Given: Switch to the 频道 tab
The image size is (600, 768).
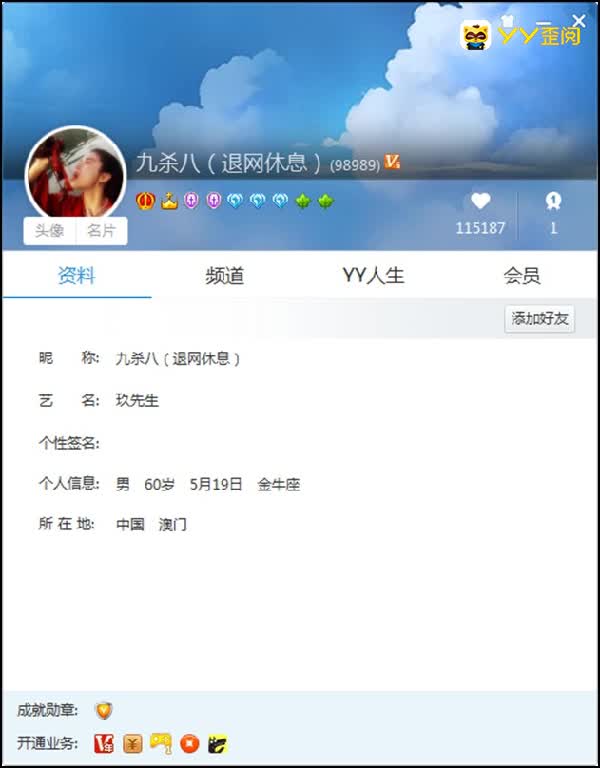Looking at the screenshot, I should tap(225, 276).
